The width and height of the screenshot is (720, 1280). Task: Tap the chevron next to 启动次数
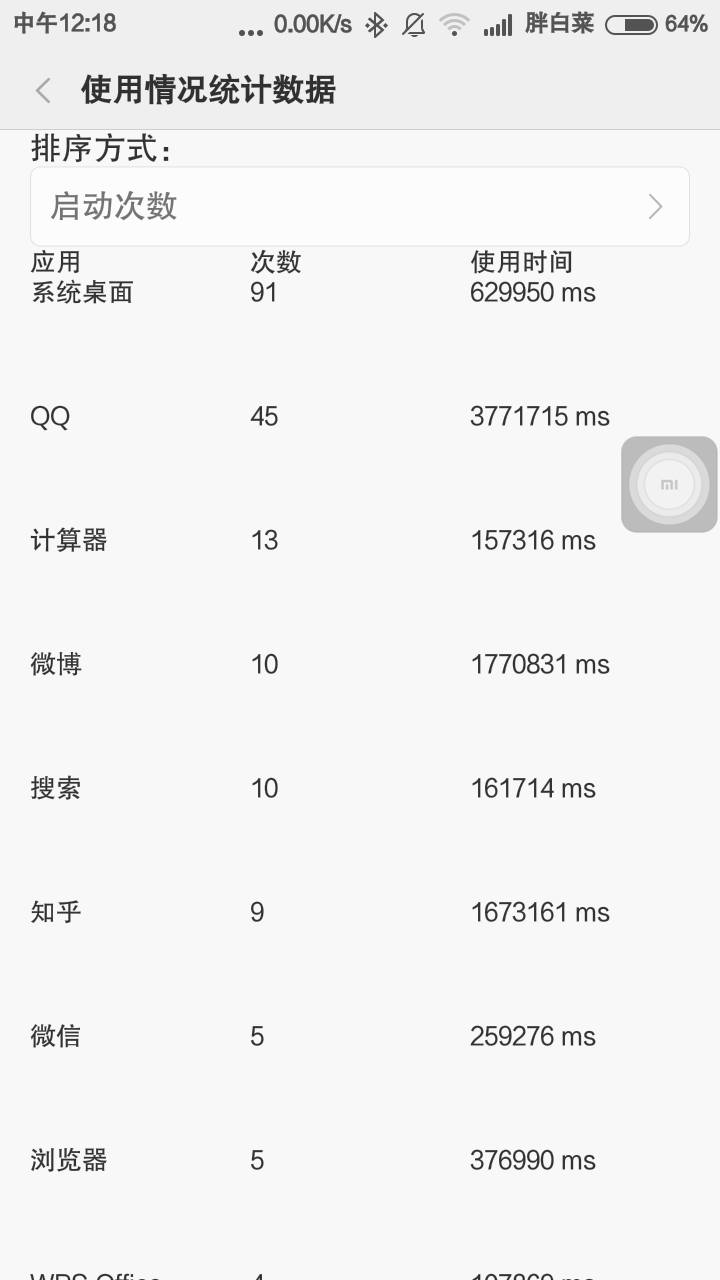[655, 206]
